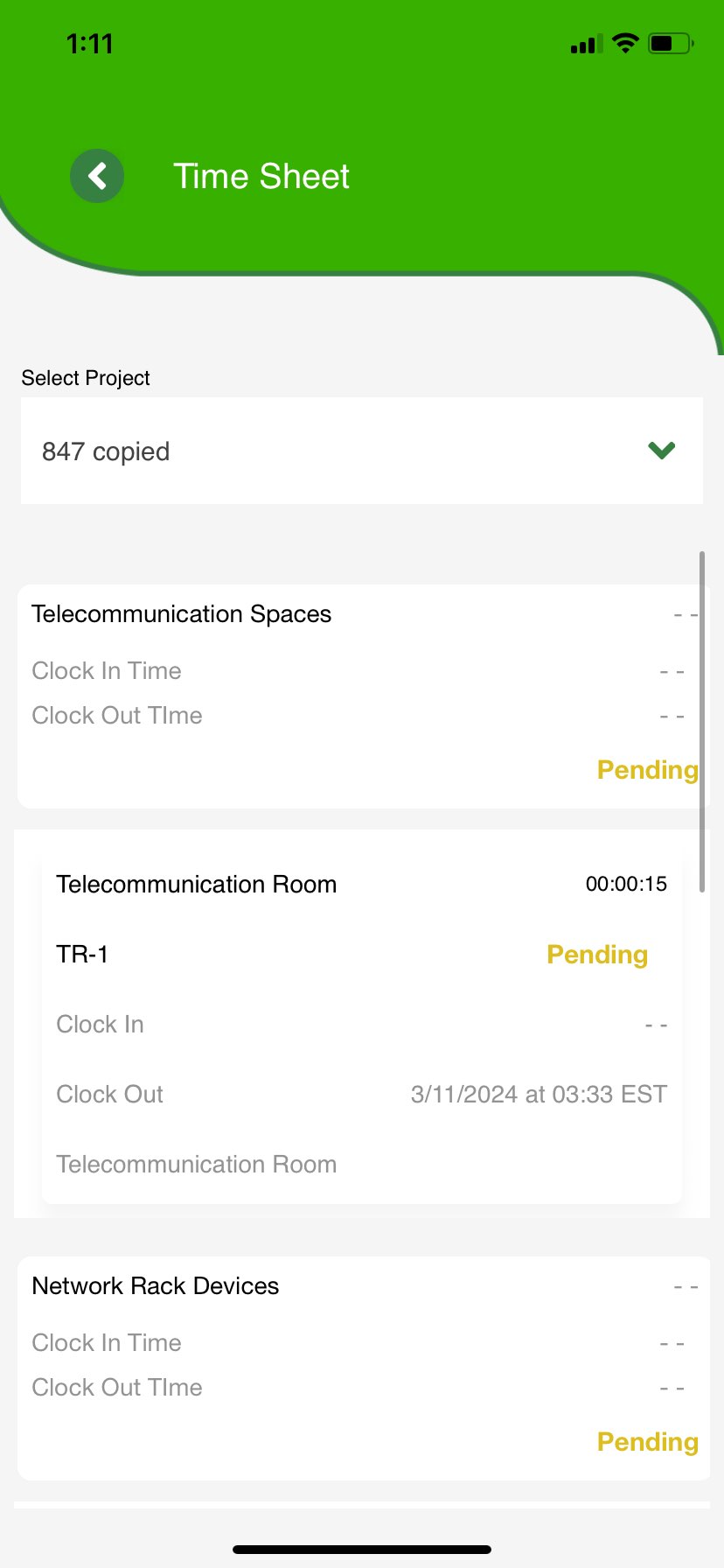The width and height of the screenshot is (724, 1568).
Task: Go back from Time Sheet
Action: pos(97,176)
